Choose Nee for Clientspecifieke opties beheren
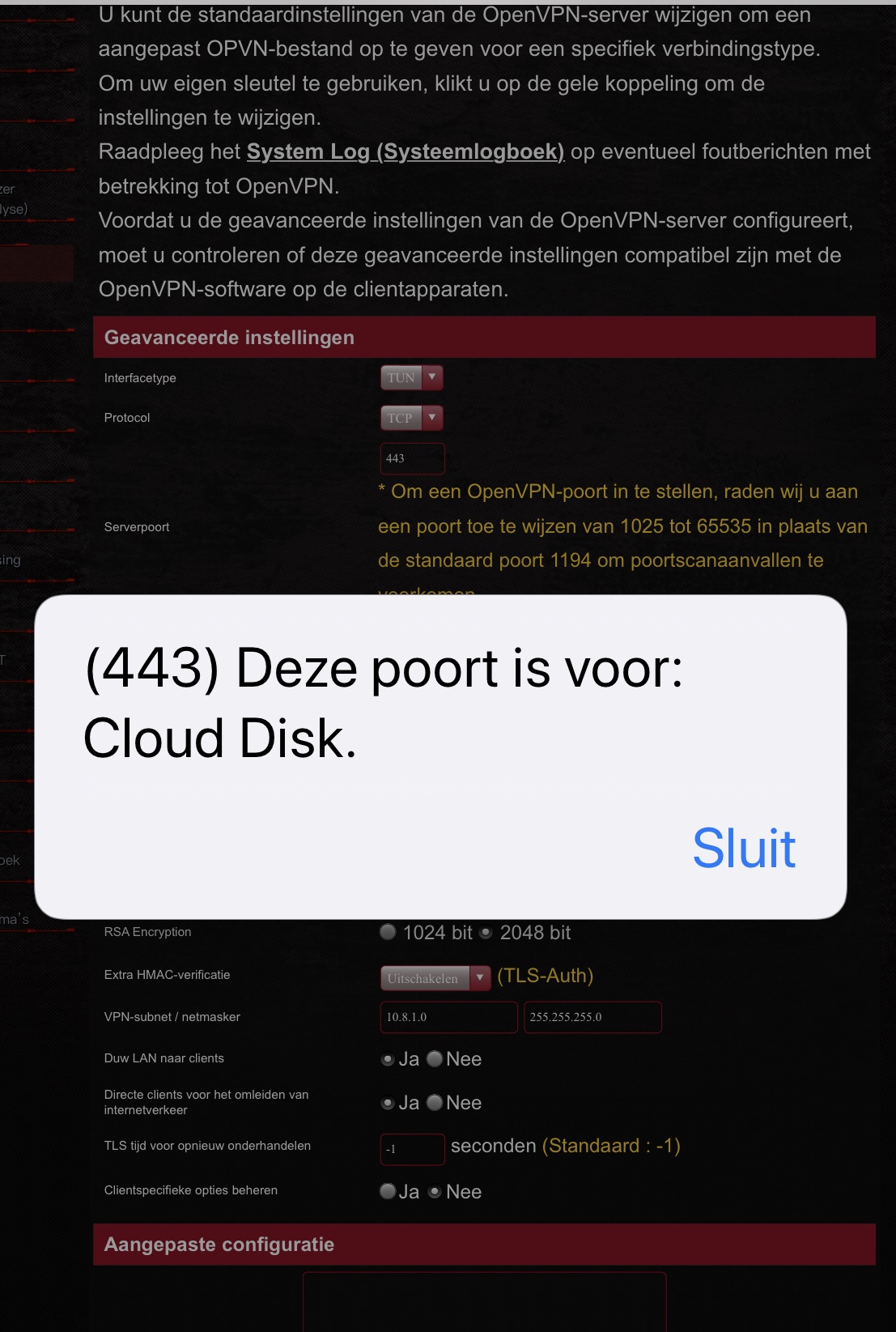 tap(435, 1192)
